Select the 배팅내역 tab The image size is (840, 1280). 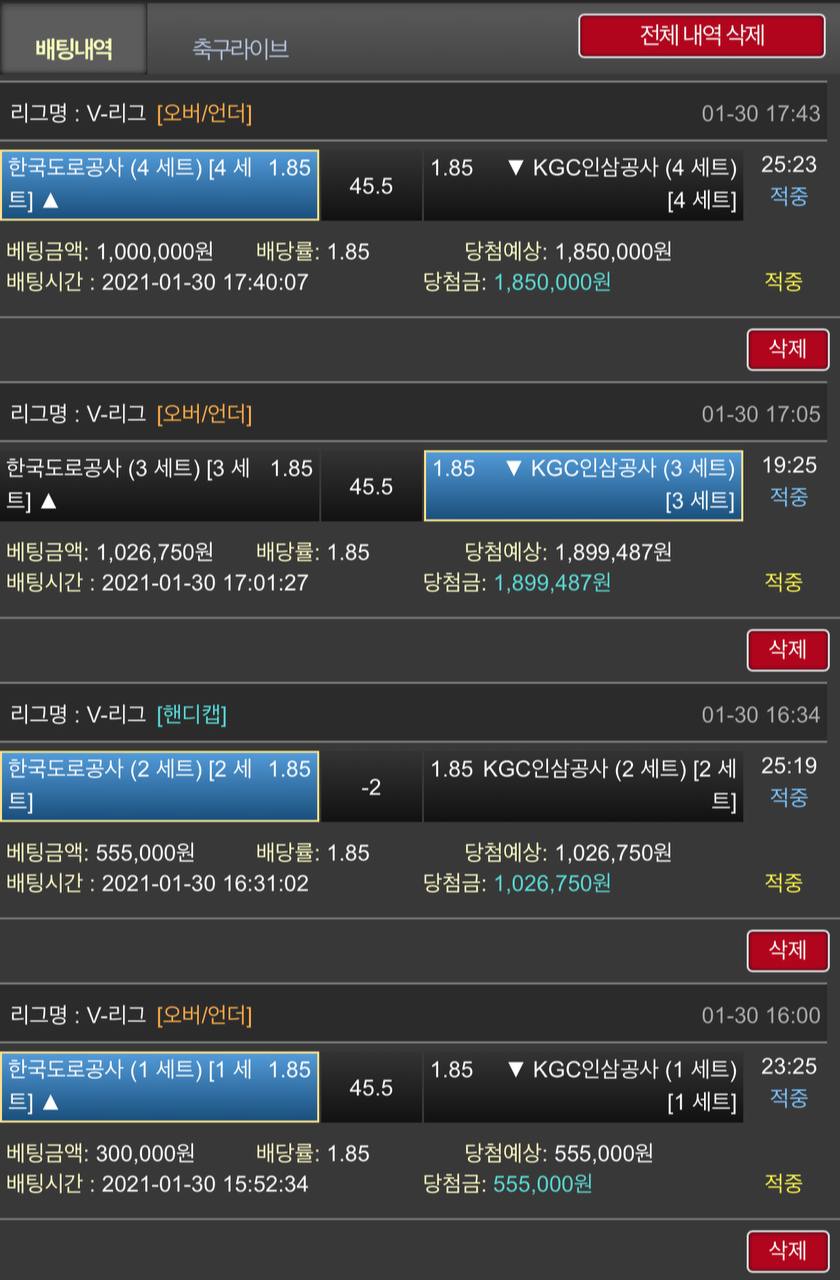73,48
